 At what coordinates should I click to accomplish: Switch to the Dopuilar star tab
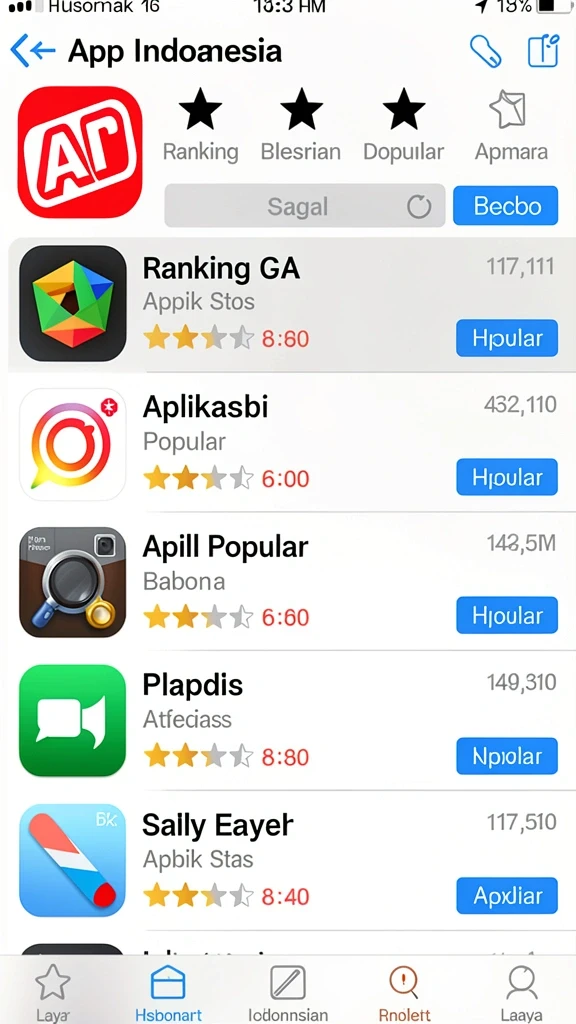point(404,125)
